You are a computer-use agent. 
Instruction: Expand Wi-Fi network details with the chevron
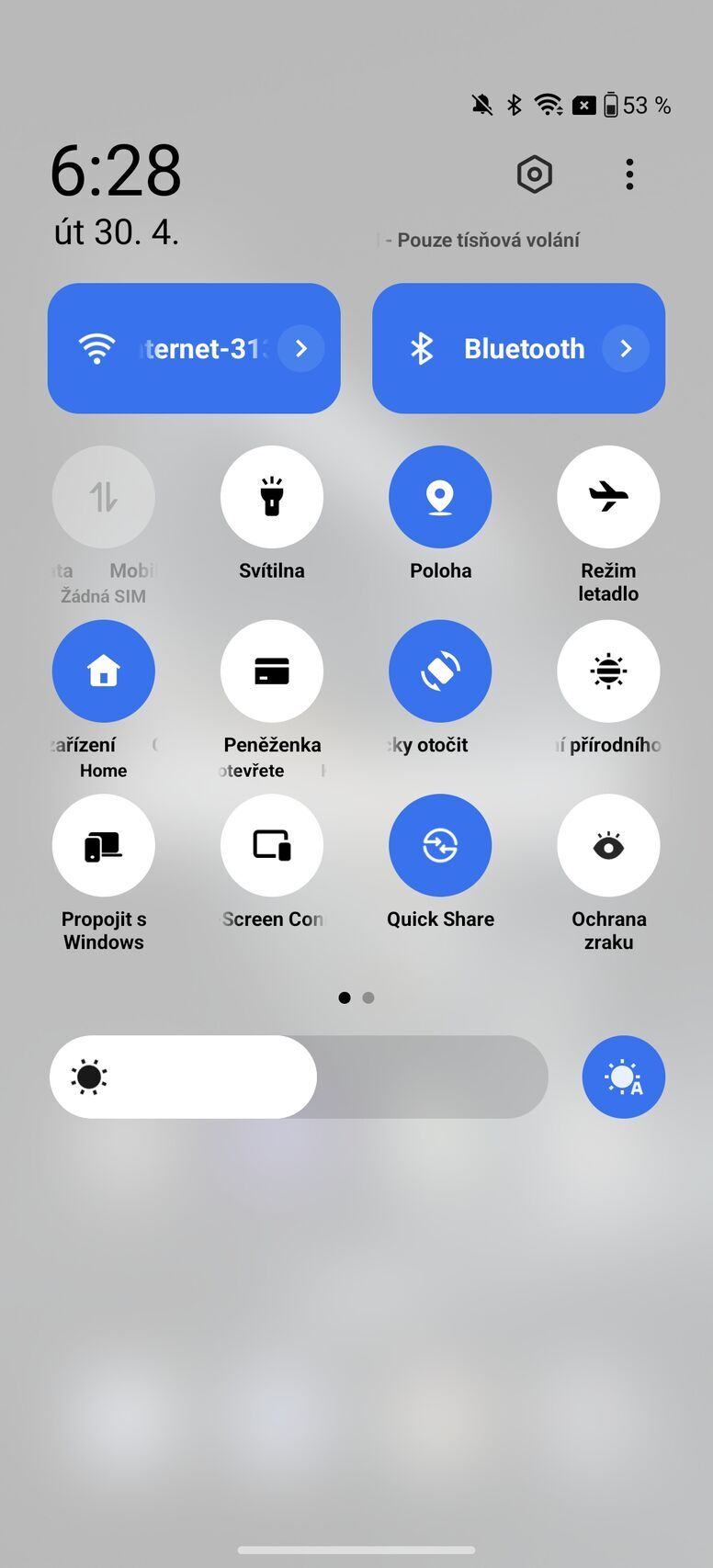tap(300, 348)
